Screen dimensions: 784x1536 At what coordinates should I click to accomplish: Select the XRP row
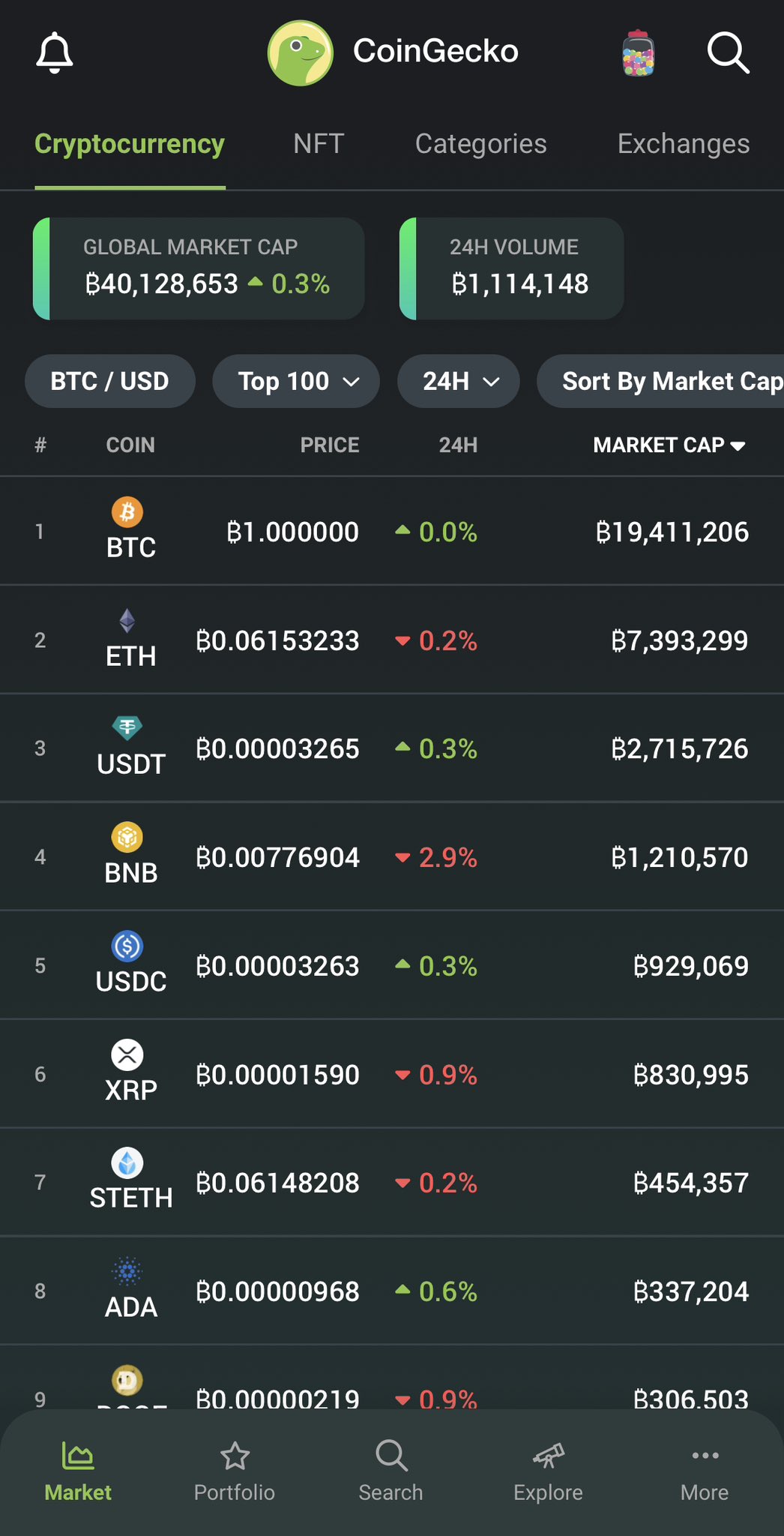pyautogui.click(x=392, y=1074)
